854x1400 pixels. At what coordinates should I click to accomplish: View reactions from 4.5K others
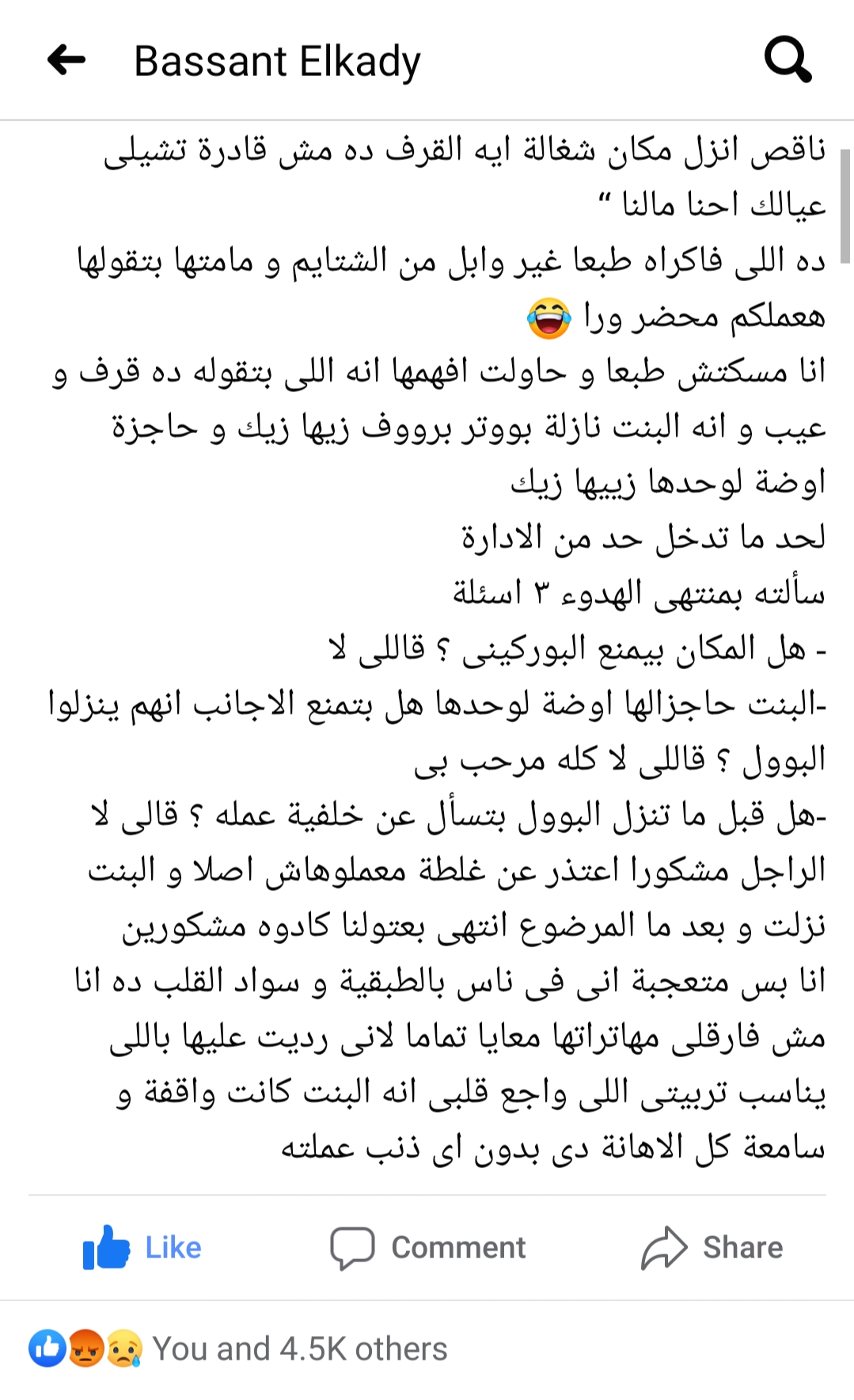pos(299,1349)
